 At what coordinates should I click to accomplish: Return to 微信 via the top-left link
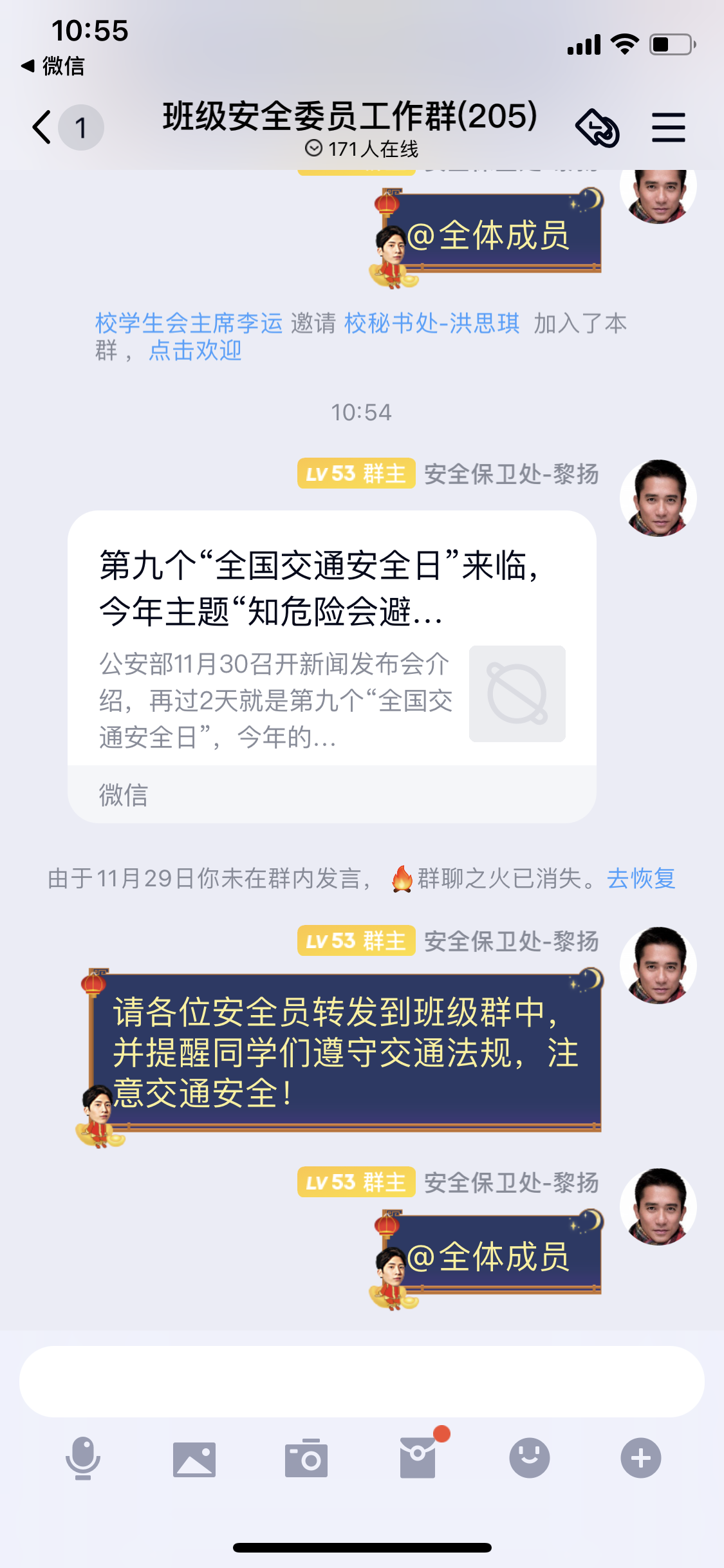pos(54,66)
